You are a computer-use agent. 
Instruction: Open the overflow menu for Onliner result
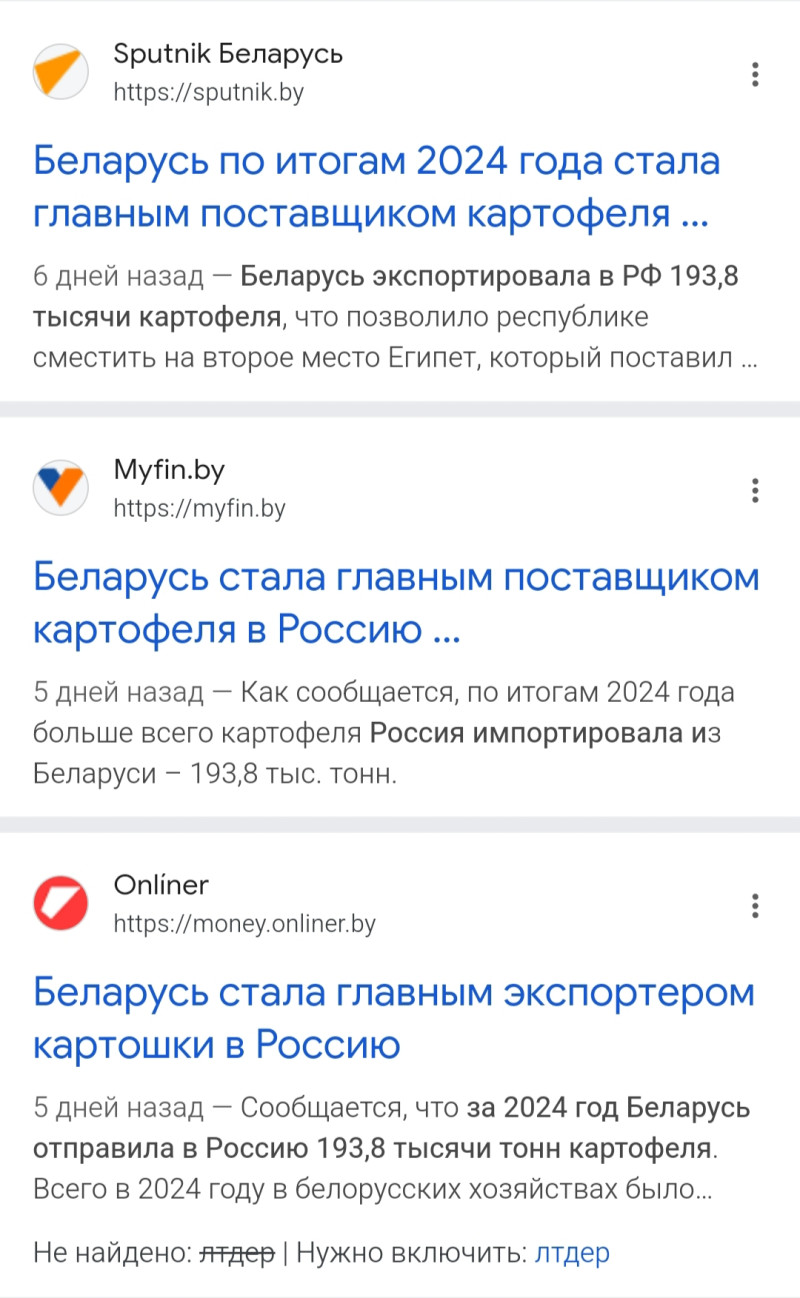[755, 906]
